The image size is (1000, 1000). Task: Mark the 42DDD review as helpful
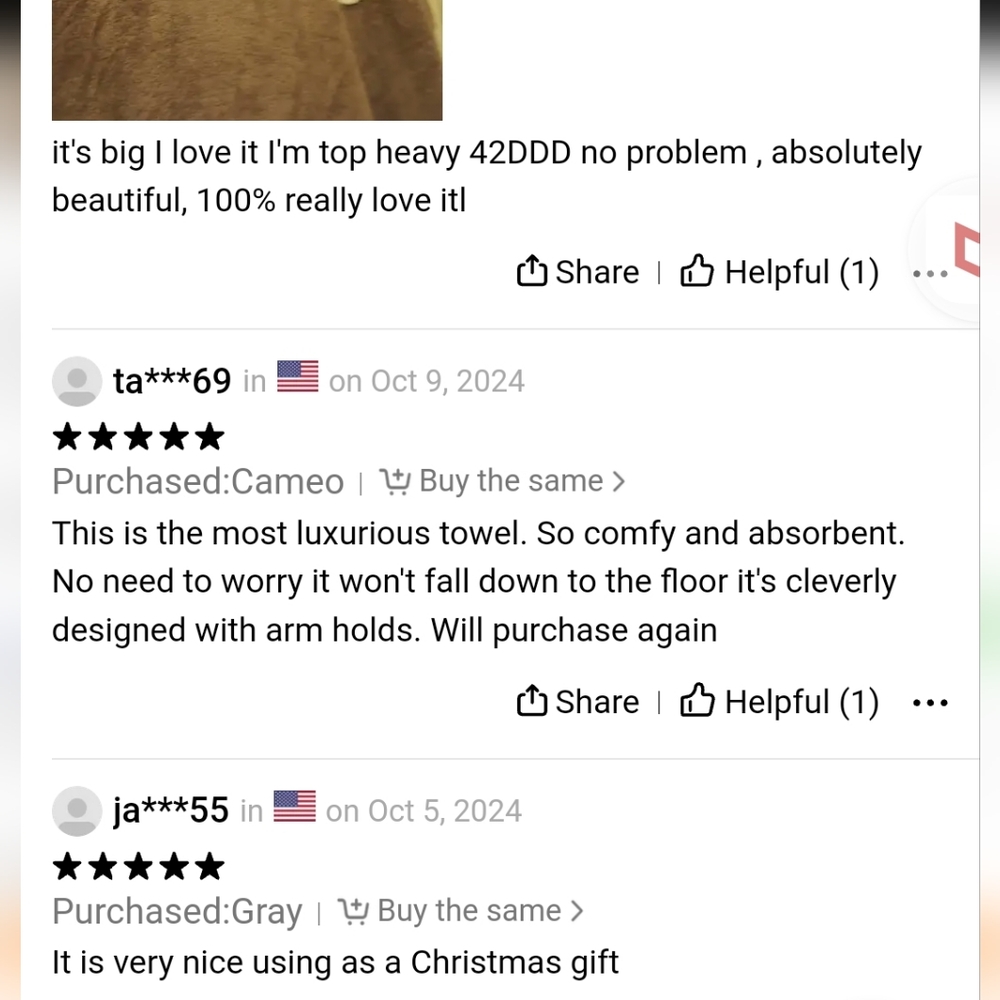click(779, 272)
